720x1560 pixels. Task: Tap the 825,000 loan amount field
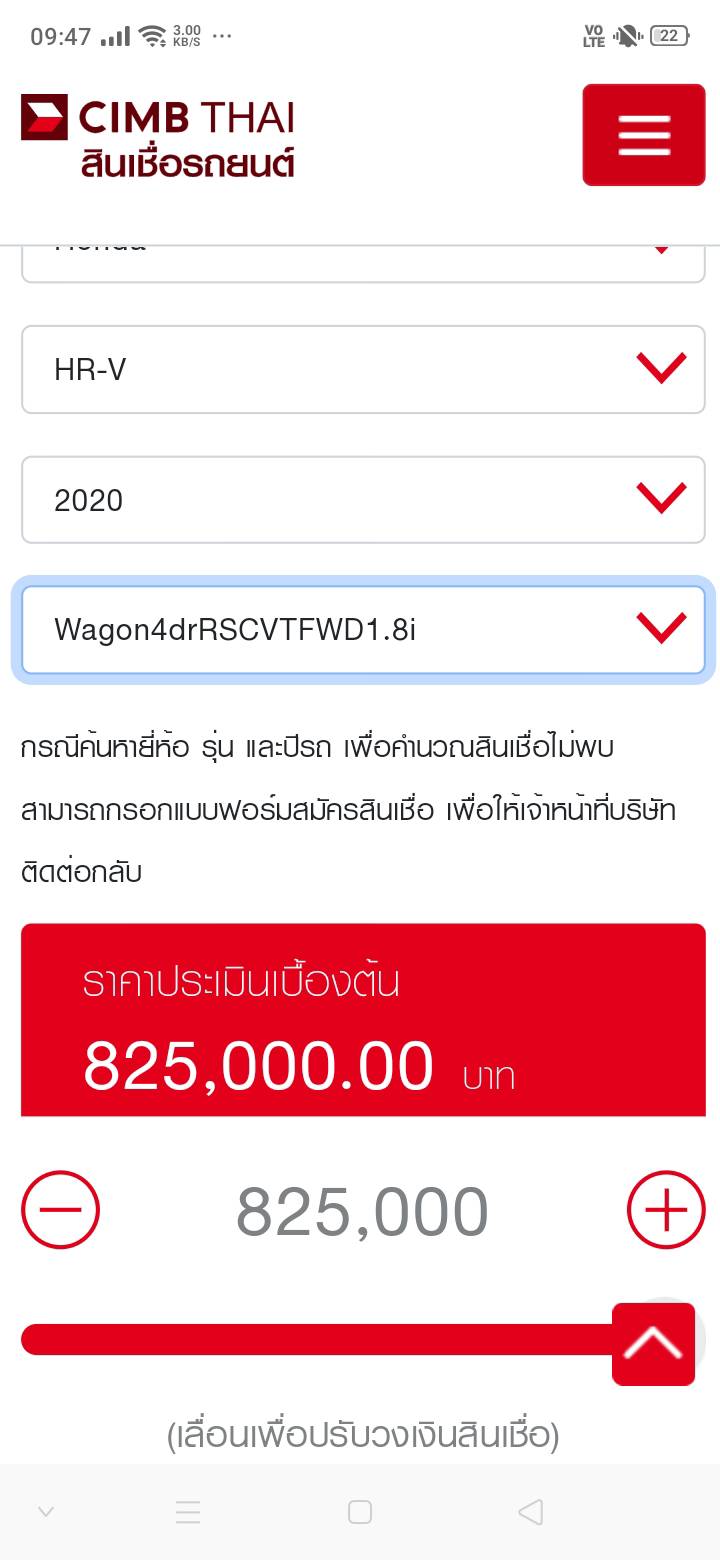pos(362,1212)
